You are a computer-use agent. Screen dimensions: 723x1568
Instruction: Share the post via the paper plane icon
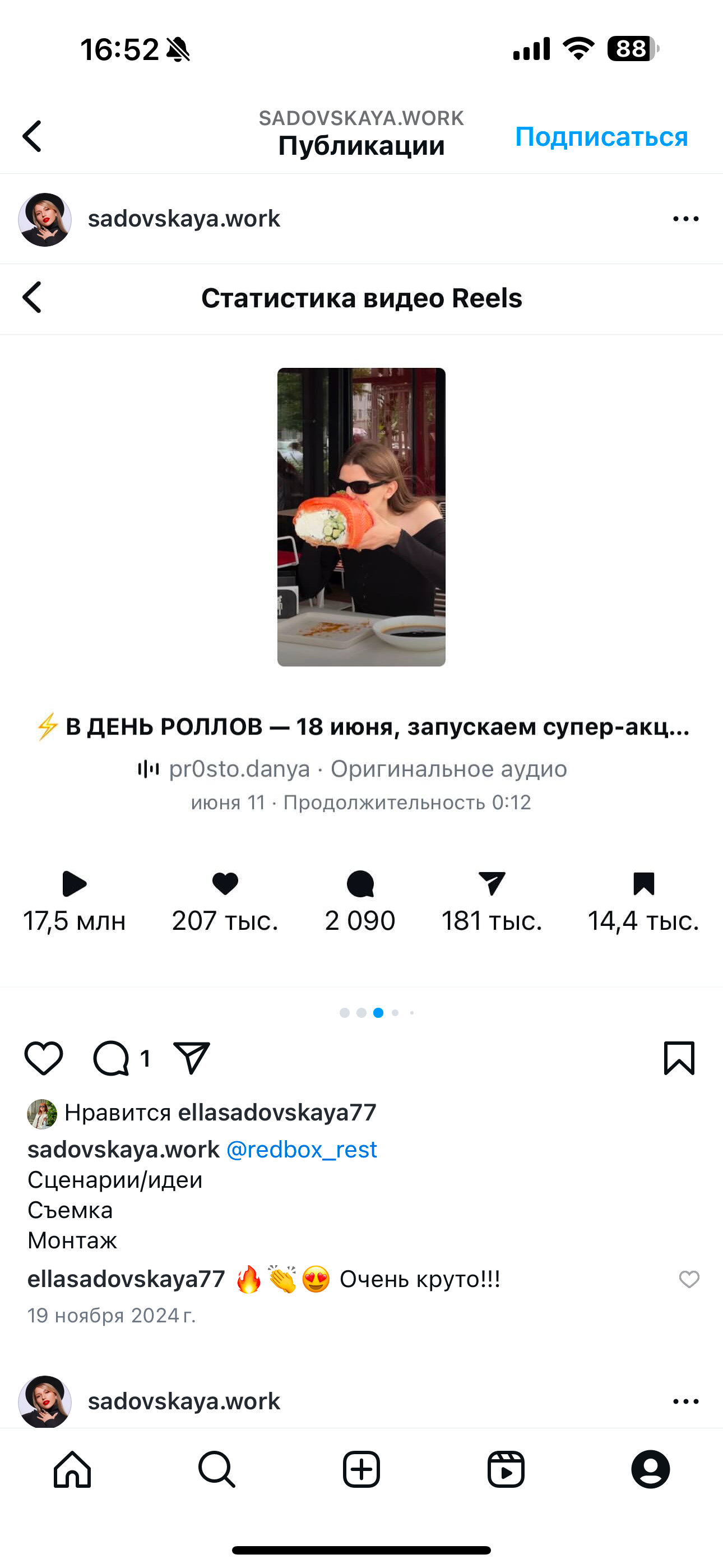pyautogui.click(x=191, y=1058)
